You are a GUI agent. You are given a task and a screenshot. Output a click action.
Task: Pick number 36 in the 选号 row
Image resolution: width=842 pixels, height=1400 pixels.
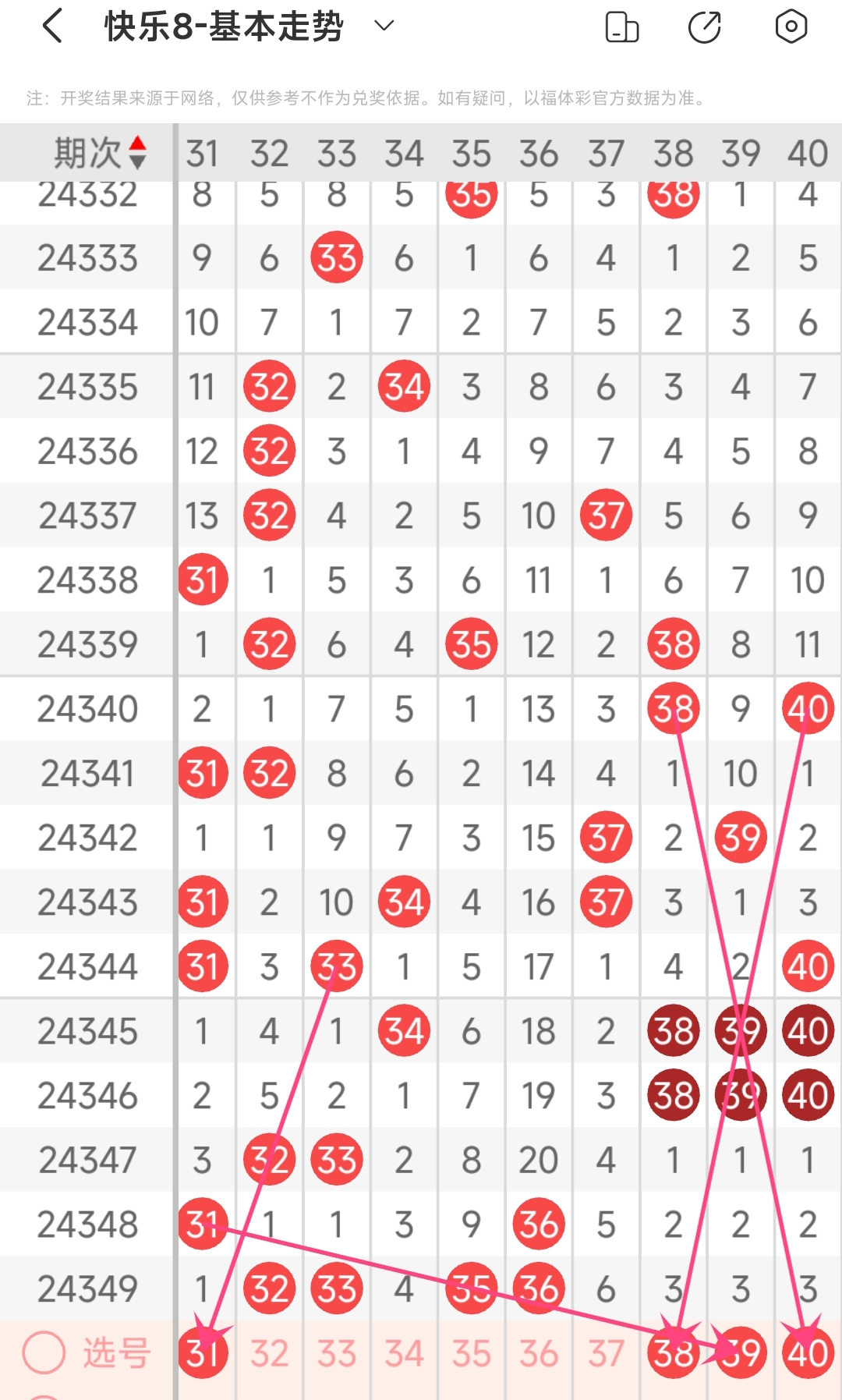point(539,1353)
